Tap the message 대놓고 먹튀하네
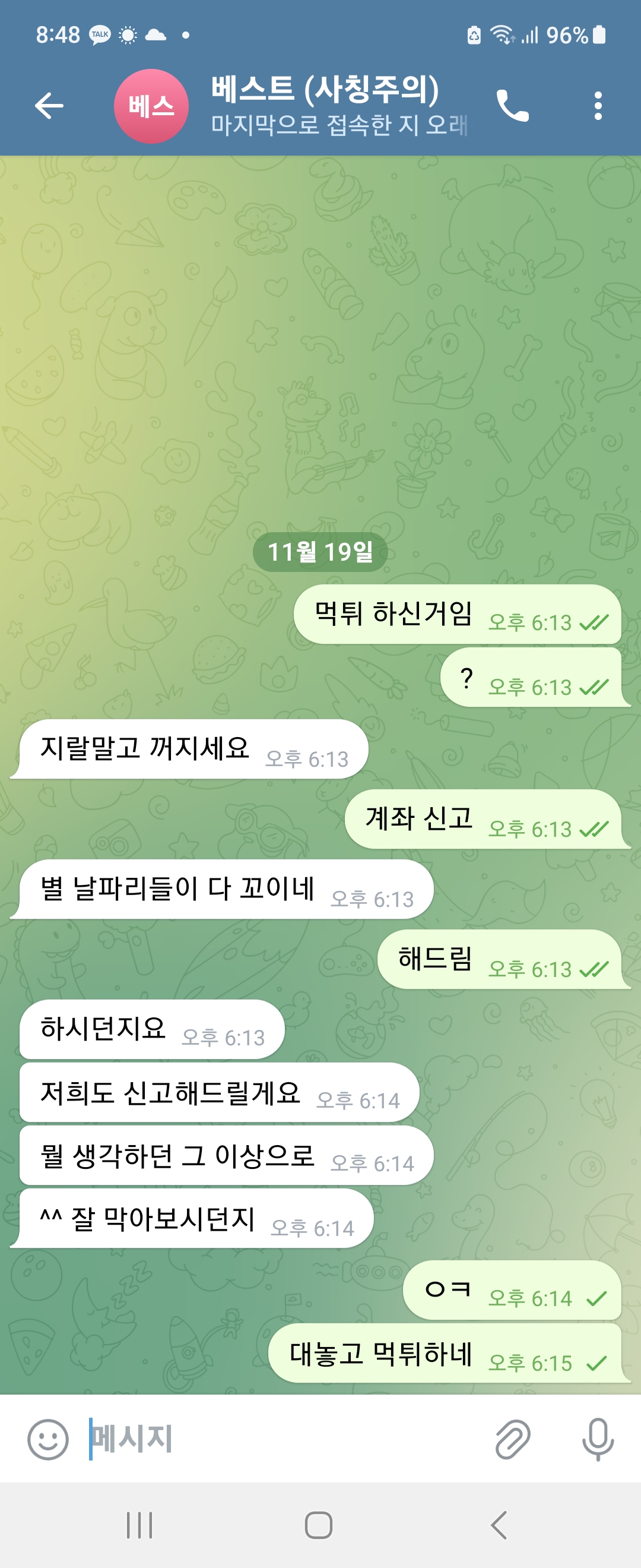Screen dimensions: 641x1568 380,1354
